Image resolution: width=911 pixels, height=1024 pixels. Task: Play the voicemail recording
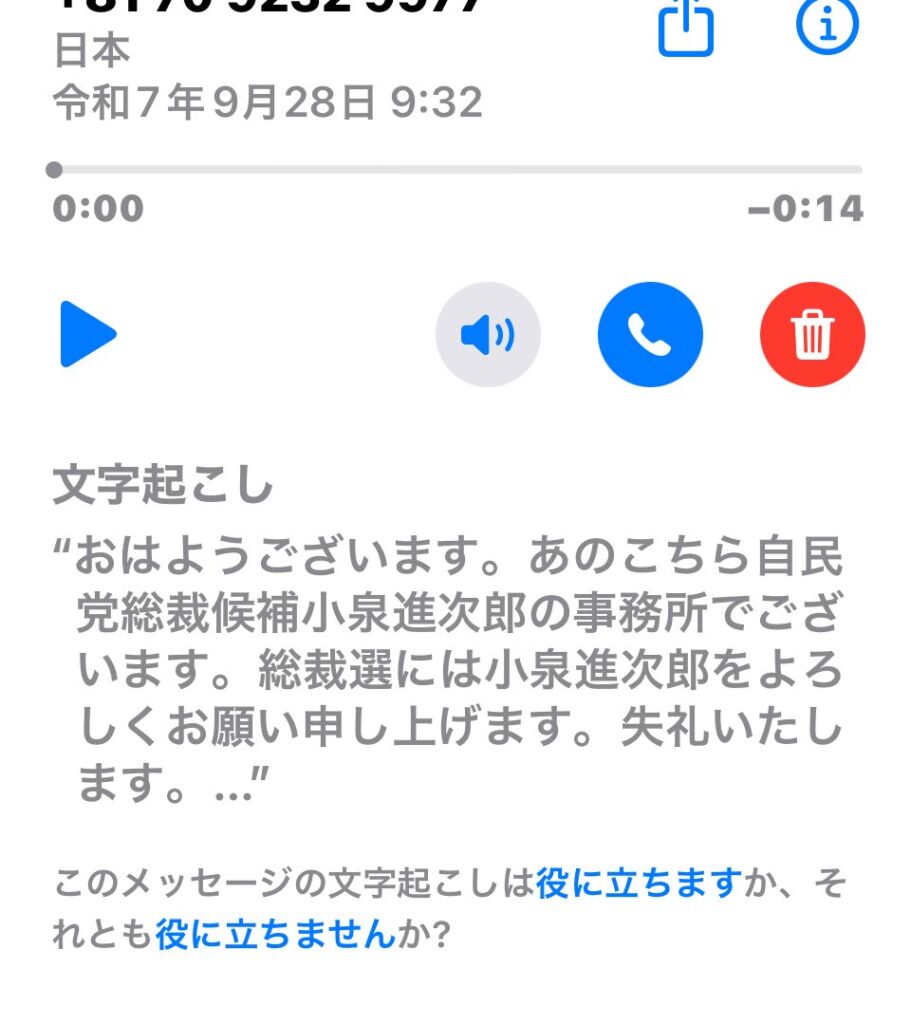88,335
